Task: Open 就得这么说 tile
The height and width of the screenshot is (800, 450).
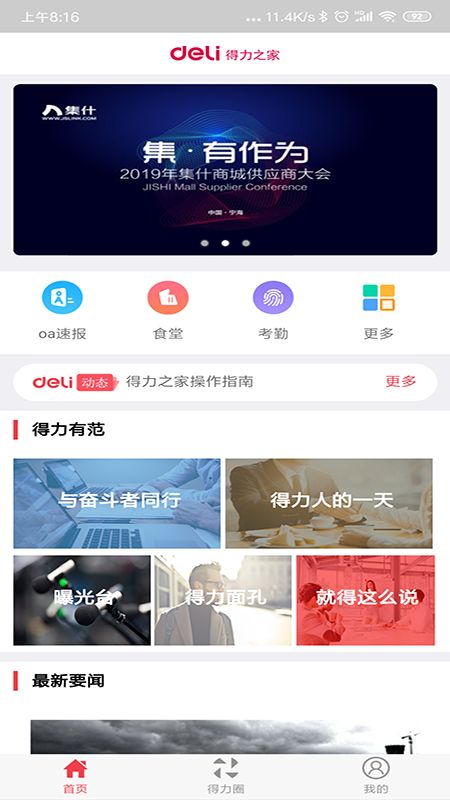Action: tap(365, 600)
